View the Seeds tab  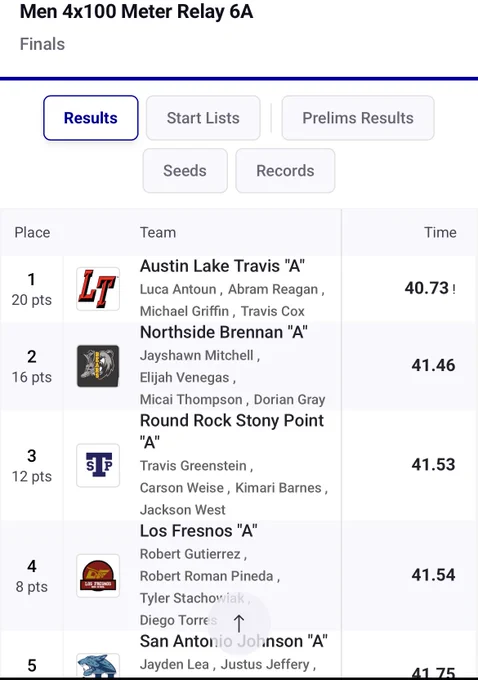click(x=185, y=170)
